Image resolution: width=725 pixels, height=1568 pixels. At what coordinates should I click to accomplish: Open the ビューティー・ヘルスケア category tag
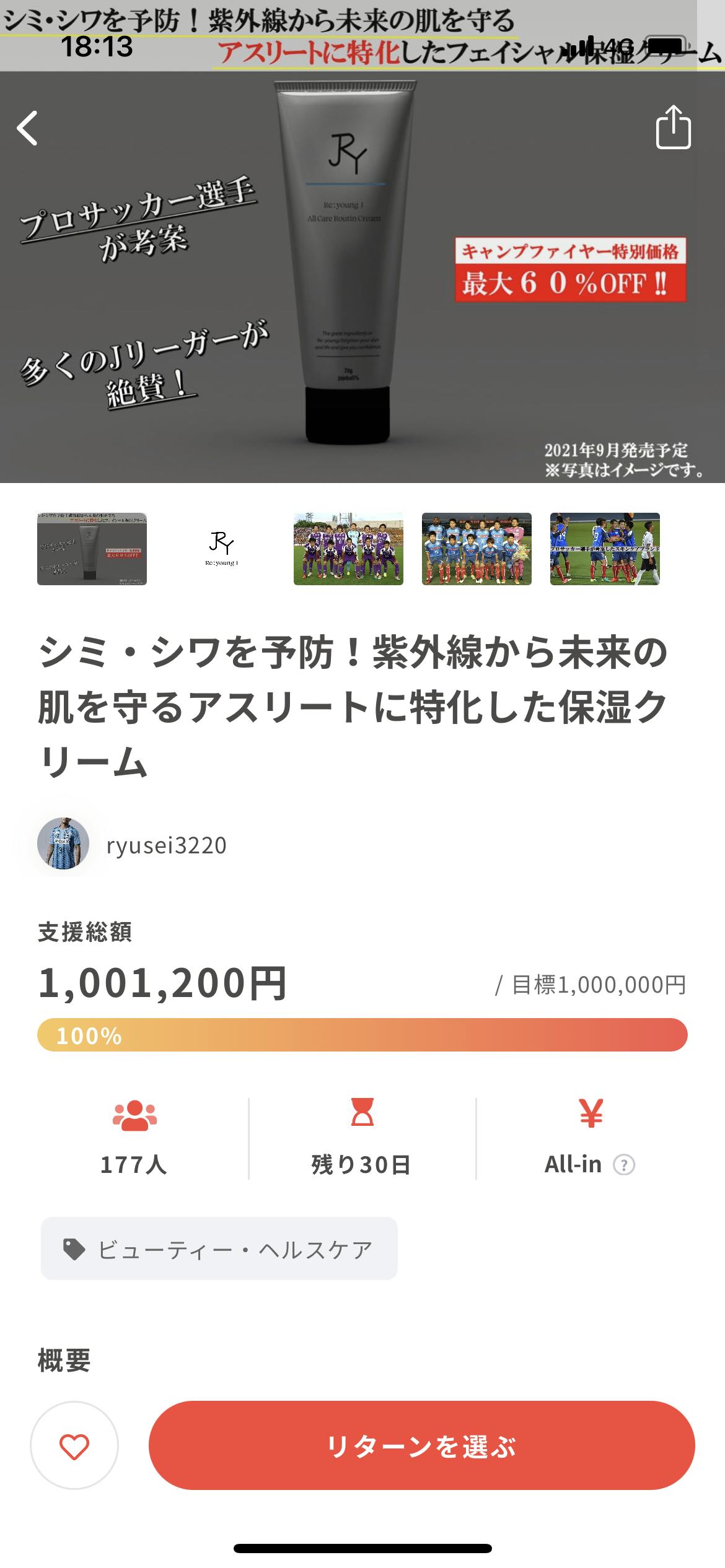(219, 1249)
